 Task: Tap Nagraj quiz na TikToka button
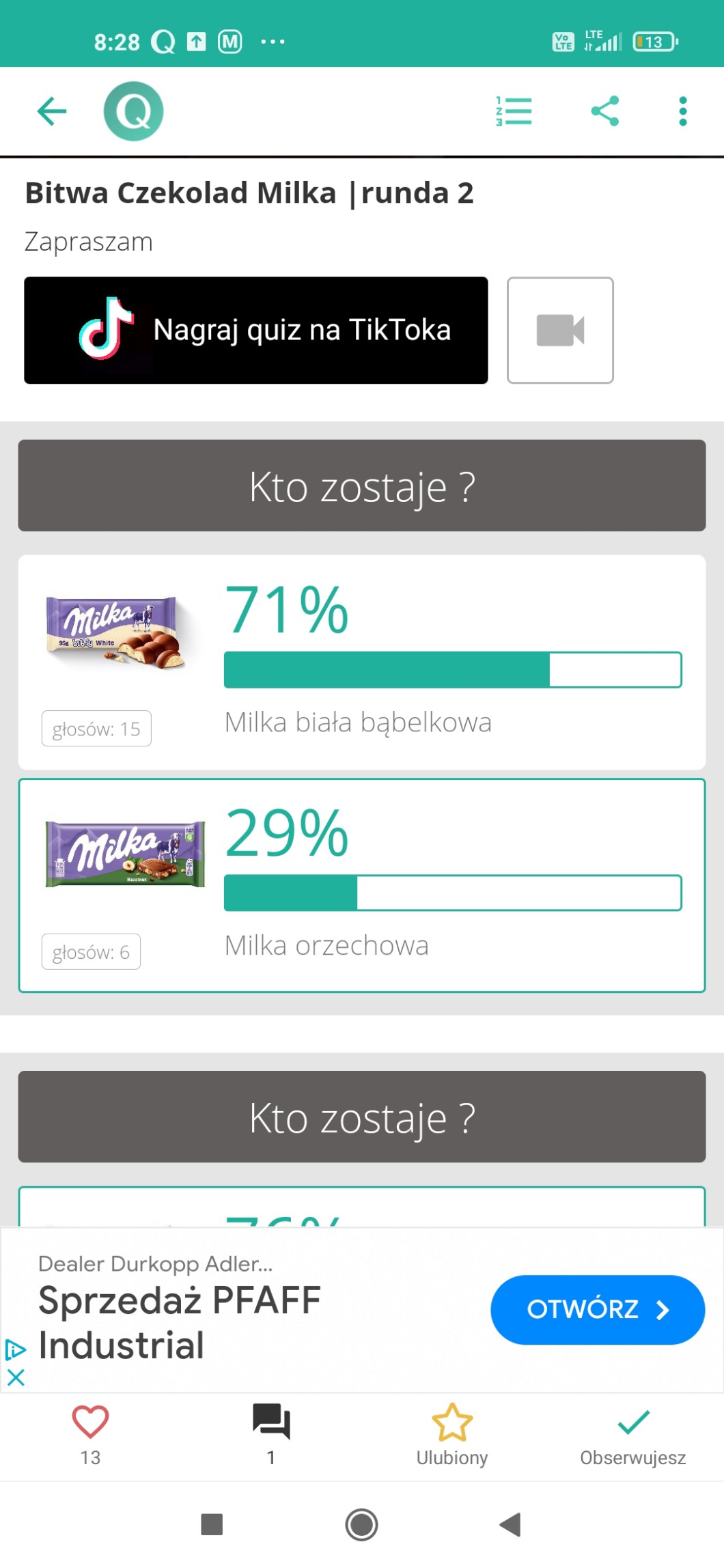[256, 331]
